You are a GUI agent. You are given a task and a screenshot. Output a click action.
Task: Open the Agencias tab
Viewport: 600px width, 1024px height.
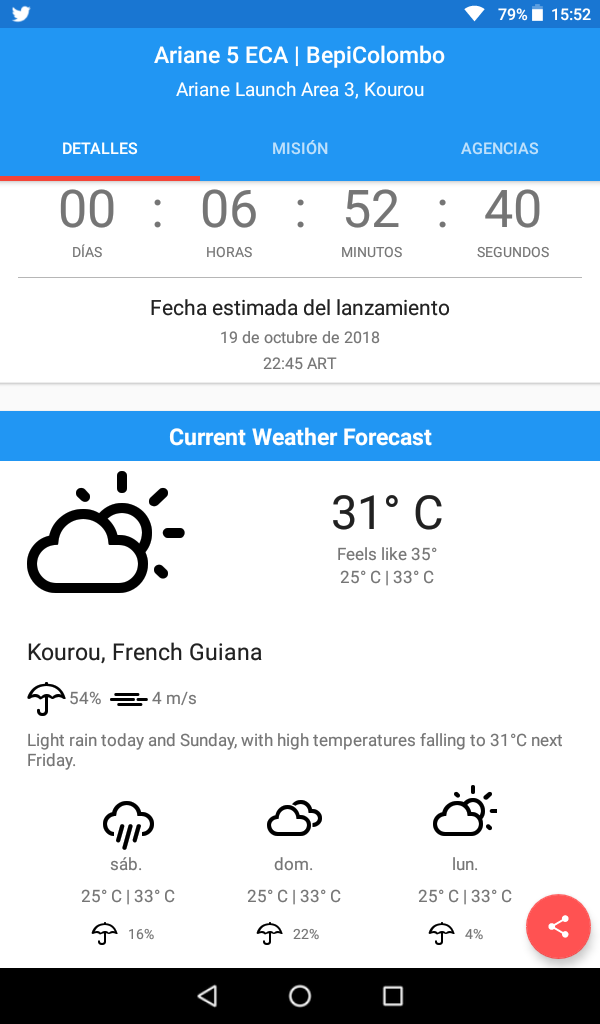(x=499, y=148)
